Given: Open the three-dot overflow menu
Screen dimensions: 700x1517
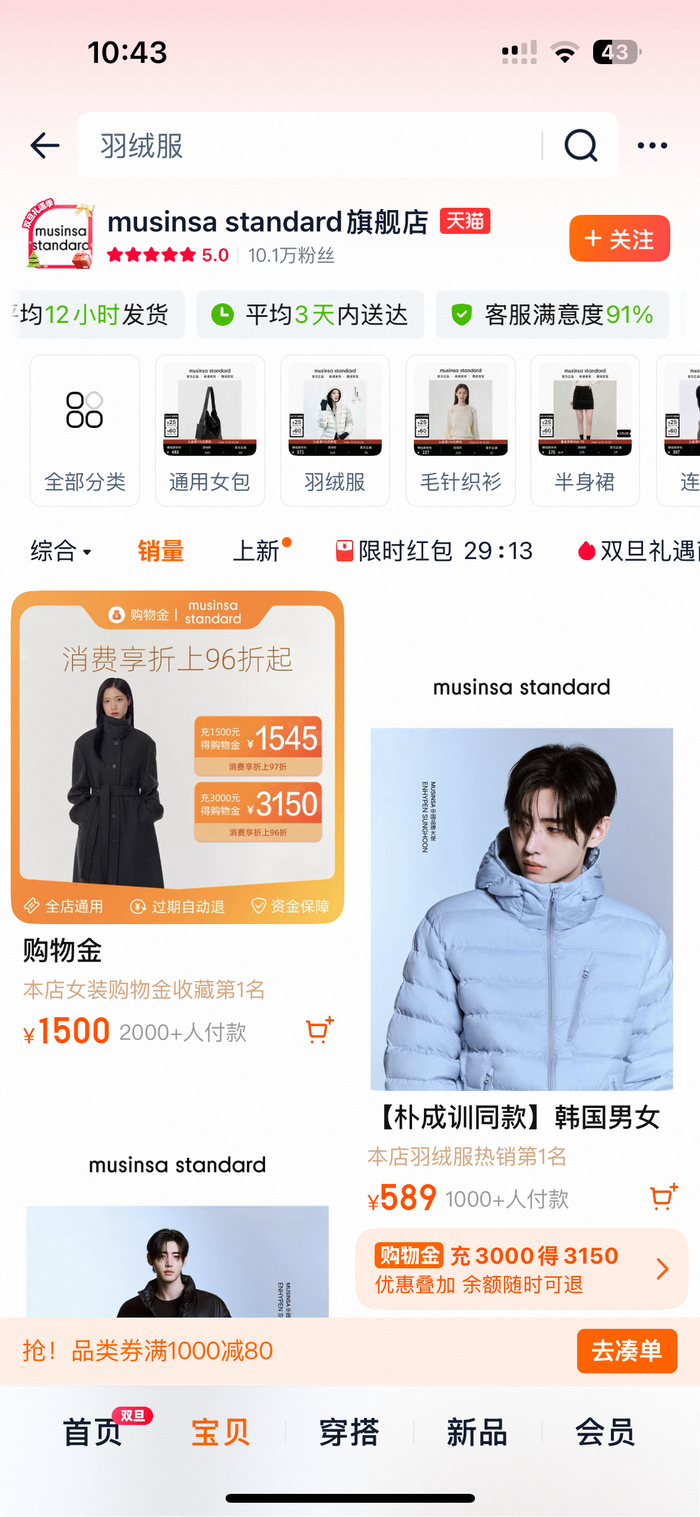Looking at the screenshot, I should [x=652, y=146].
